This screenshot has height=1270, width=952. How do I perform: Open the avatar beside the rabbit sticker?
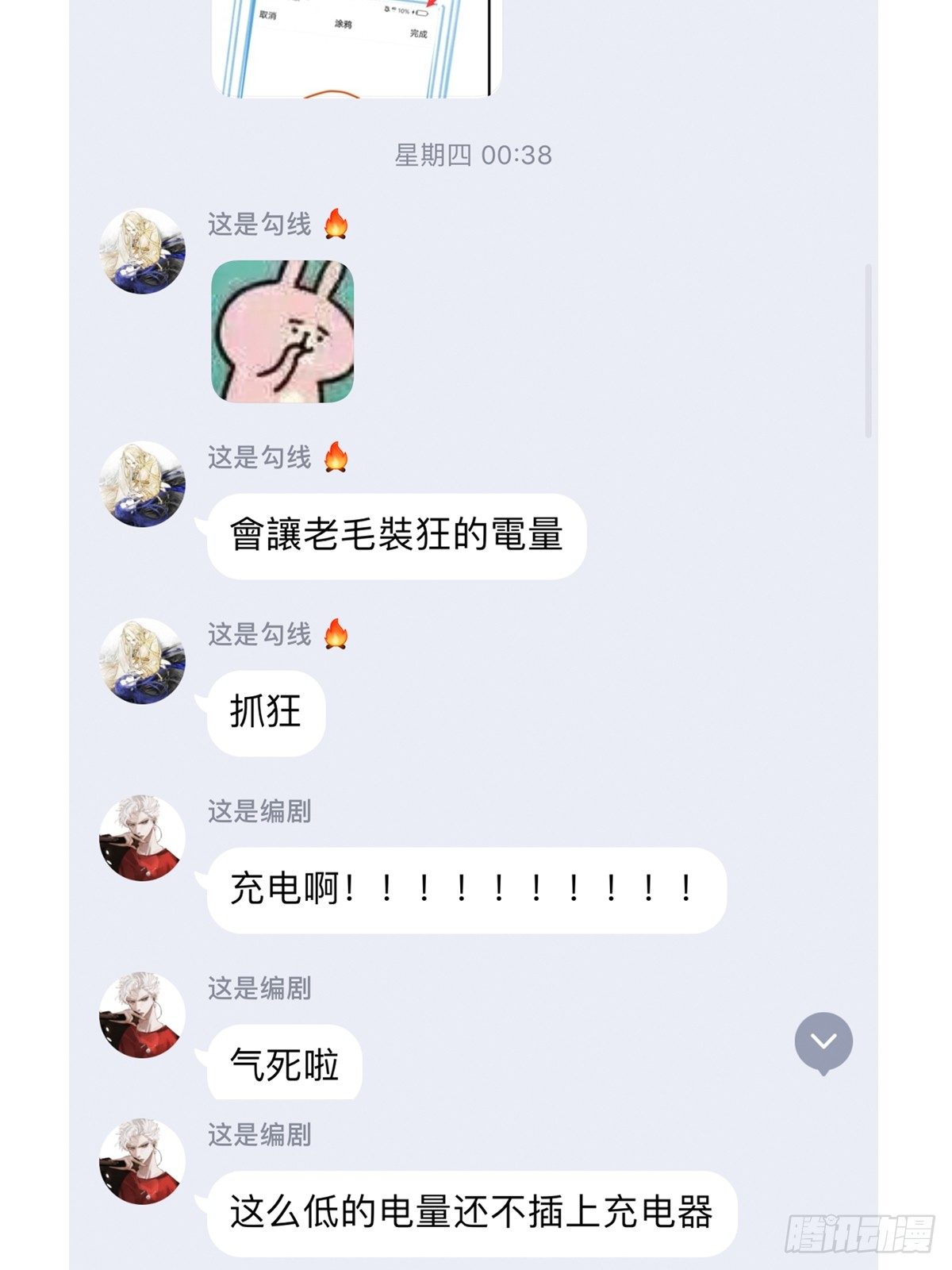click(142, 251)
